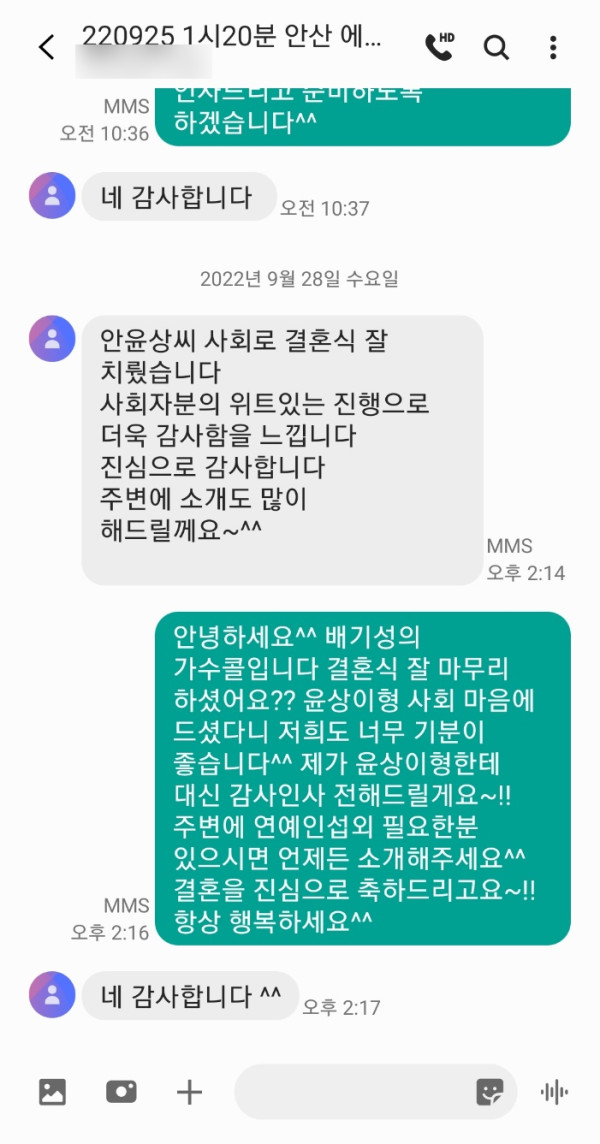Open the sticker picker

pos(489,1092)
